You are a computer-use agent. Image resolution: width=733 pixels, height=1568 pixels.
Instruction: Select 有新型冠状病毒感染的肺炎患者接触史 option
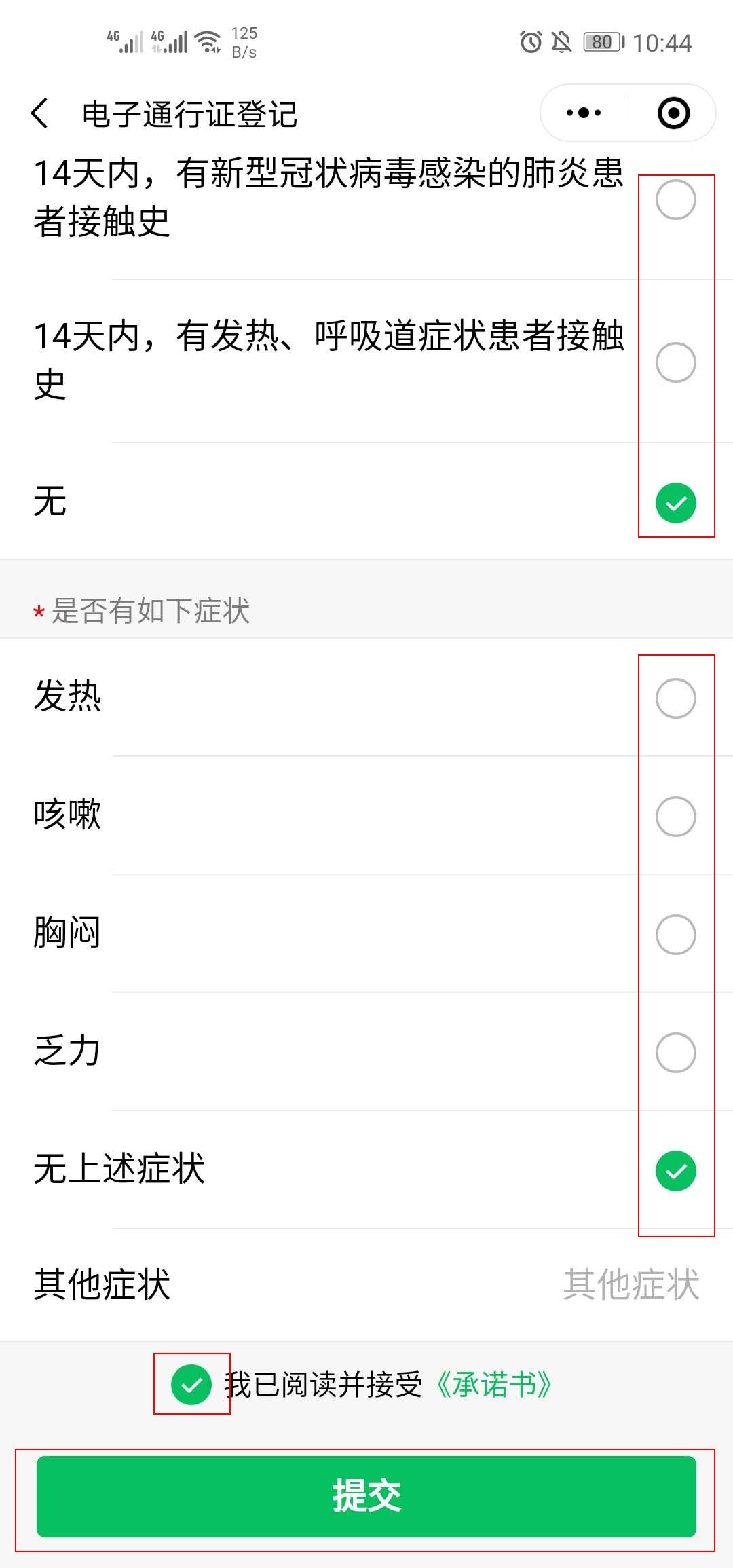[675, 200]
